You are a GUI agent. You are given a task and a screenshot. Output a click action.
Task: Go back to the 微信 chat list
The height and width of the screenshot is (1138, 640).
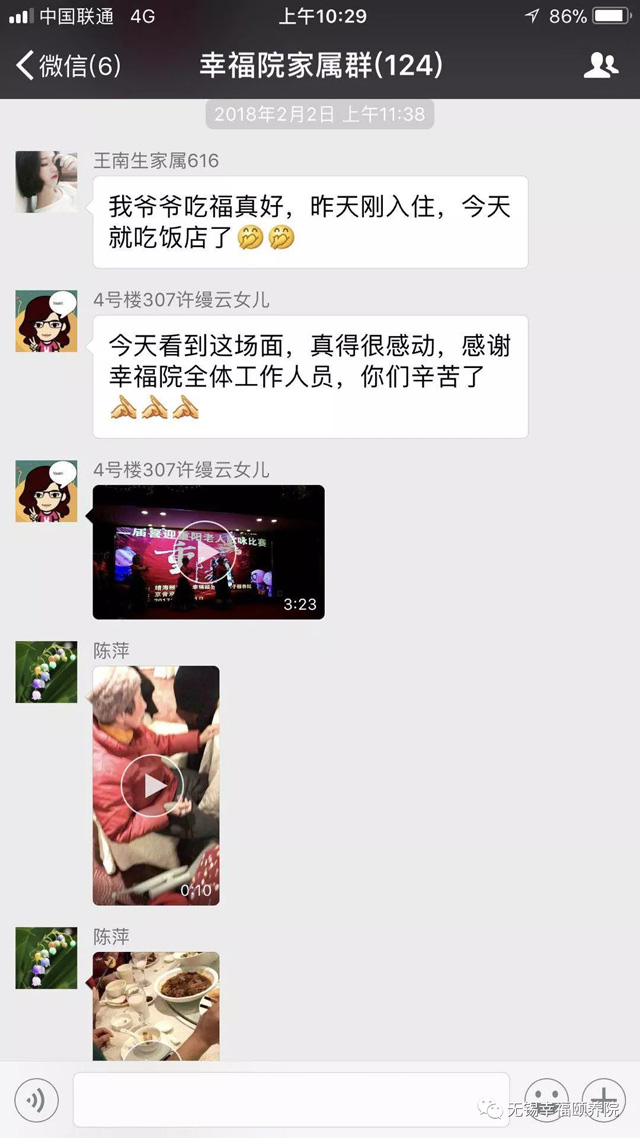pyautogui.click(x=67, y=66)
